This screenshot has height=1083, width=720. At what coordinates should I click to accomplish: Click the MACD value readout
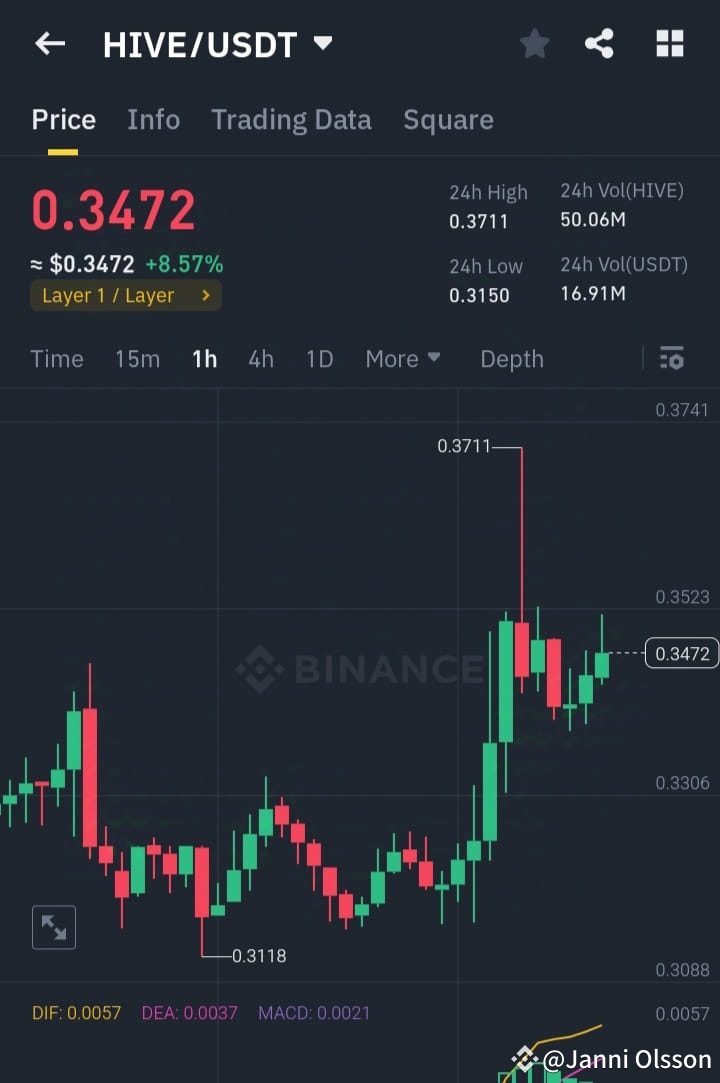(x=314, y=1013)
